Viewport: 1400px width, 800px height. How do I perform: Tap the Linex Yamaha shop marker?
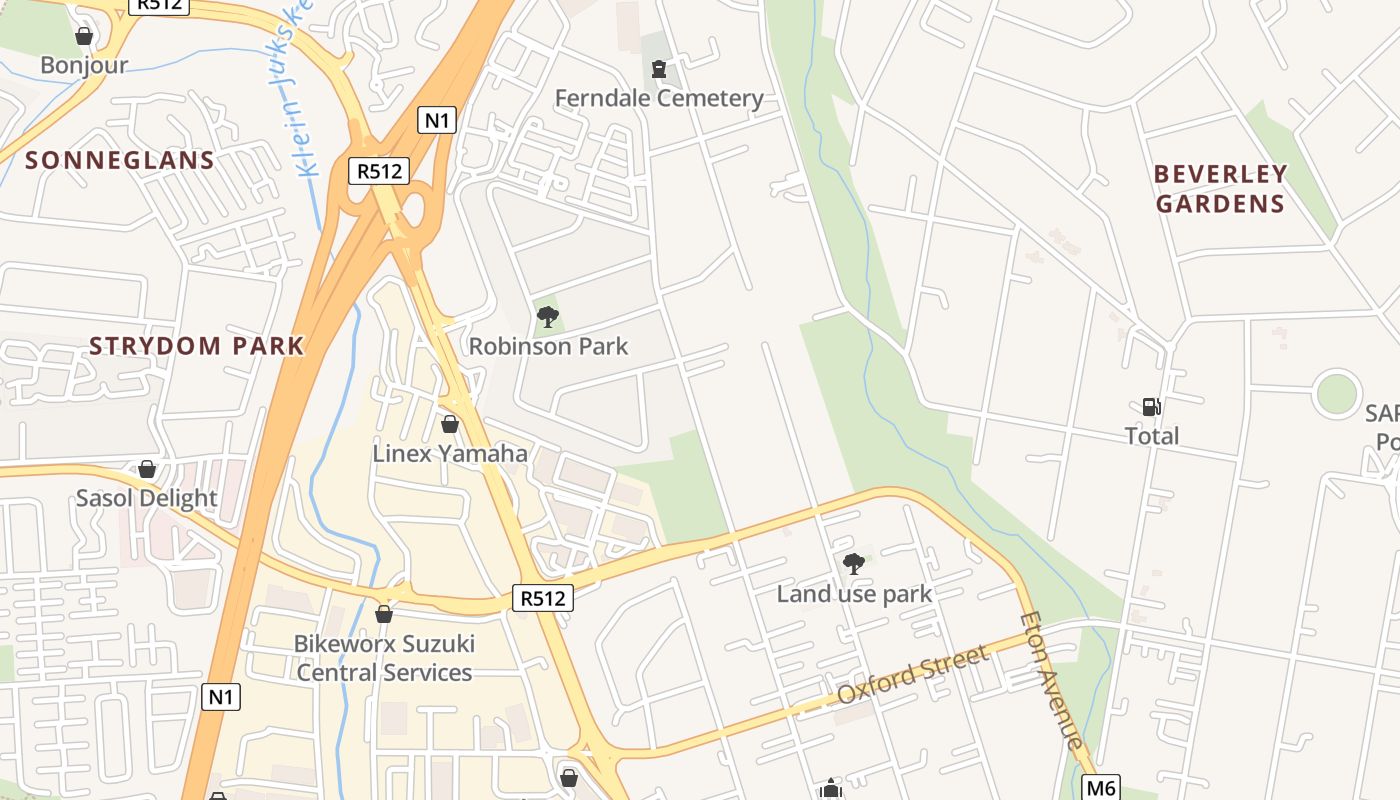[450, 424]
